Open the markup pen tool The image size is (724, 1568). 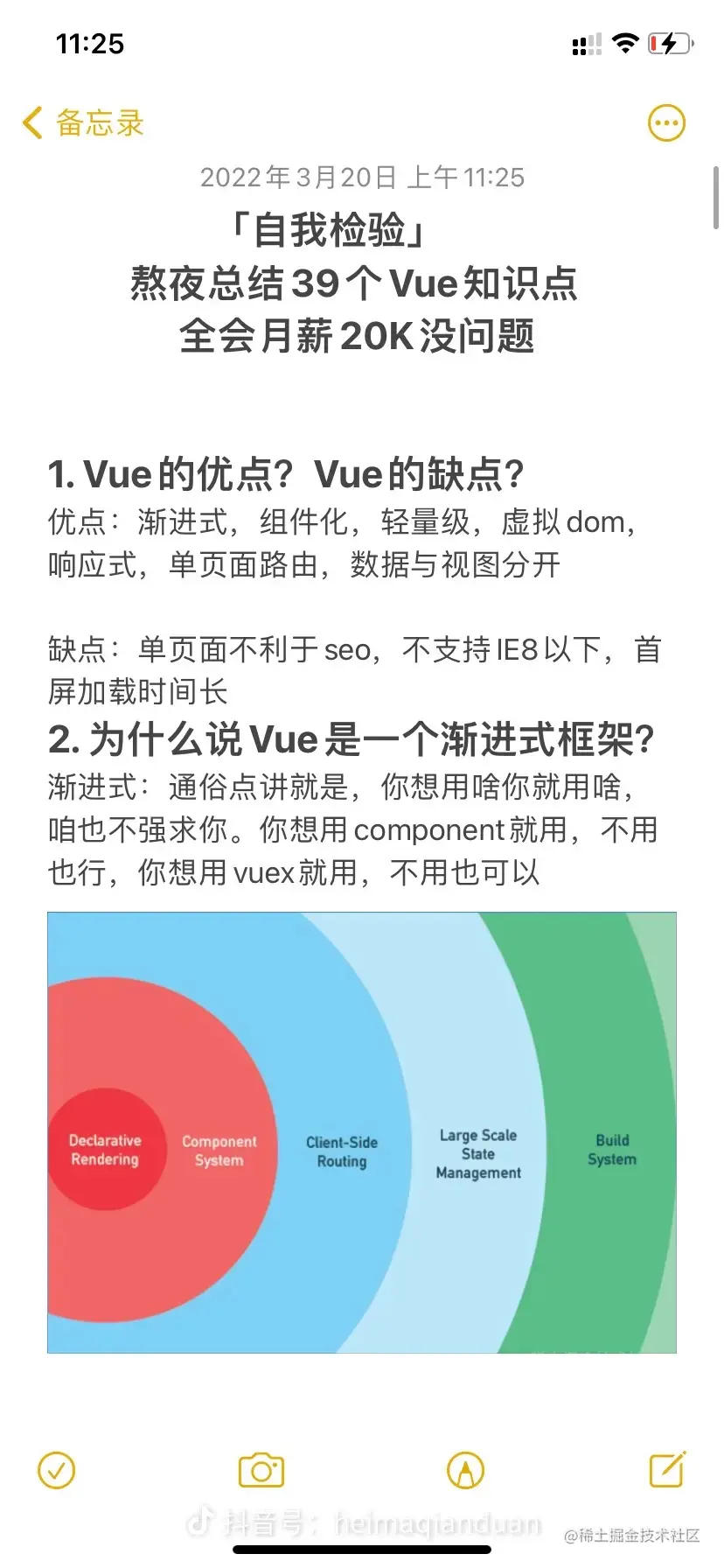coord(465,1470)
